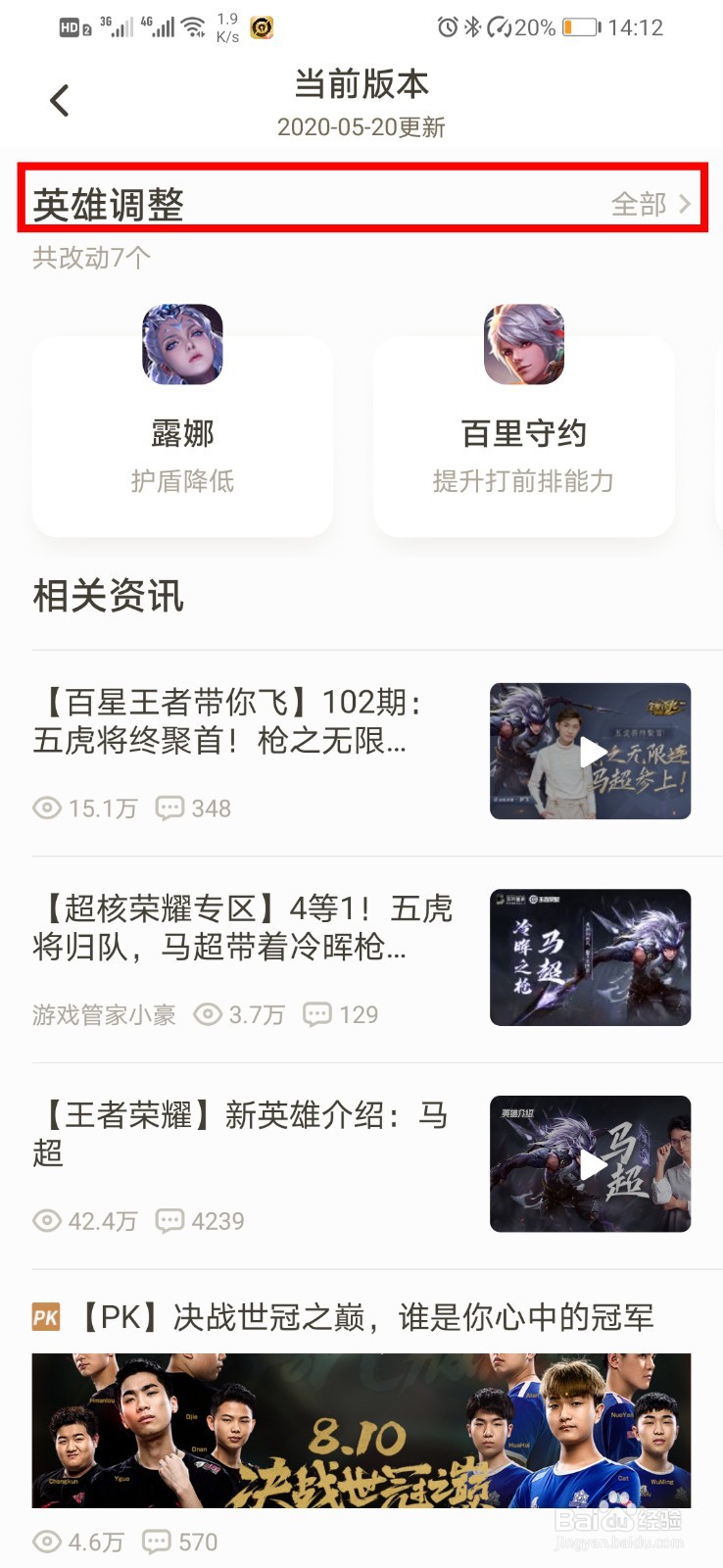Tap the 百里守约 hero avatar icon
723x1568 pixels.
tap(523, 346)
